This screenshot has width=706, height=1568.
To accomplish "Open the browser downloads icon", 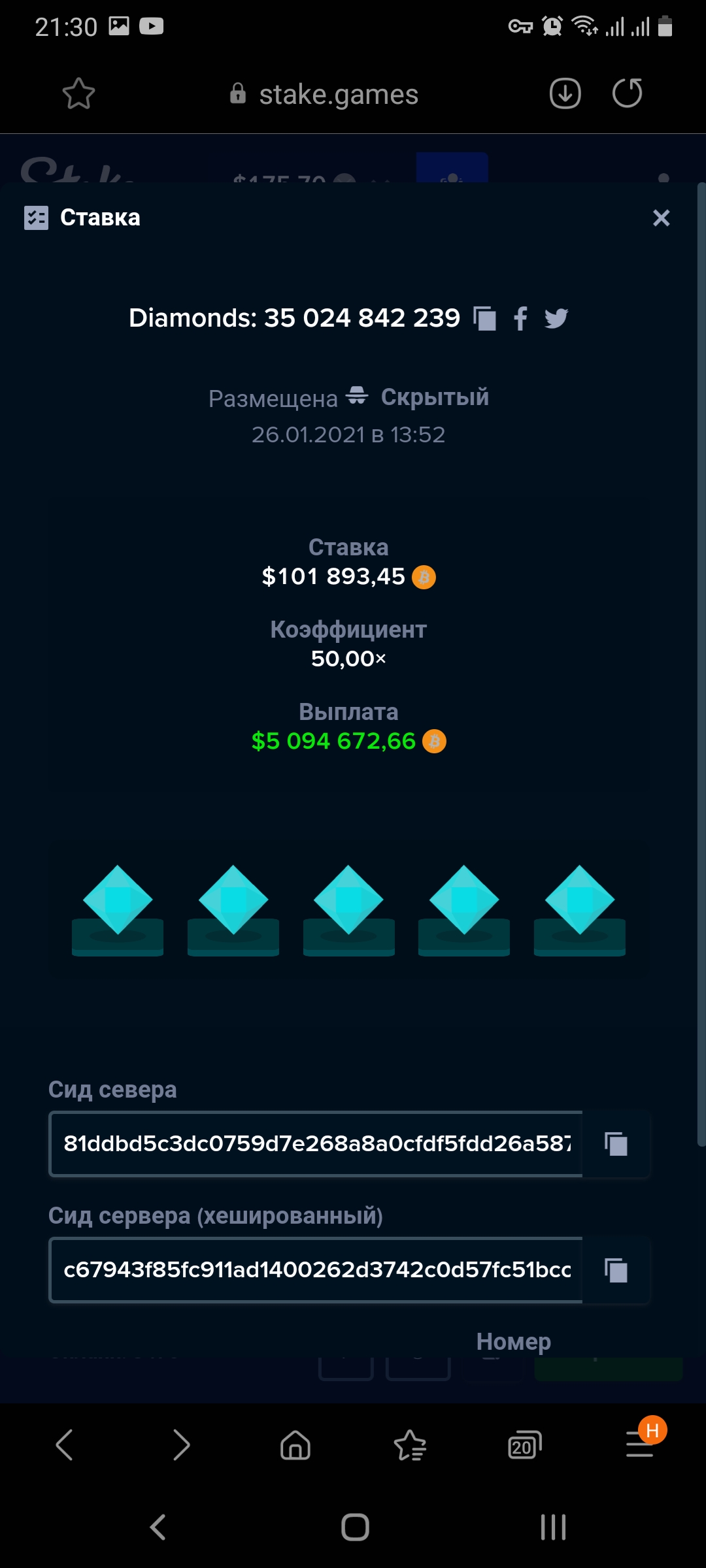I will click(x=565, y=93).
